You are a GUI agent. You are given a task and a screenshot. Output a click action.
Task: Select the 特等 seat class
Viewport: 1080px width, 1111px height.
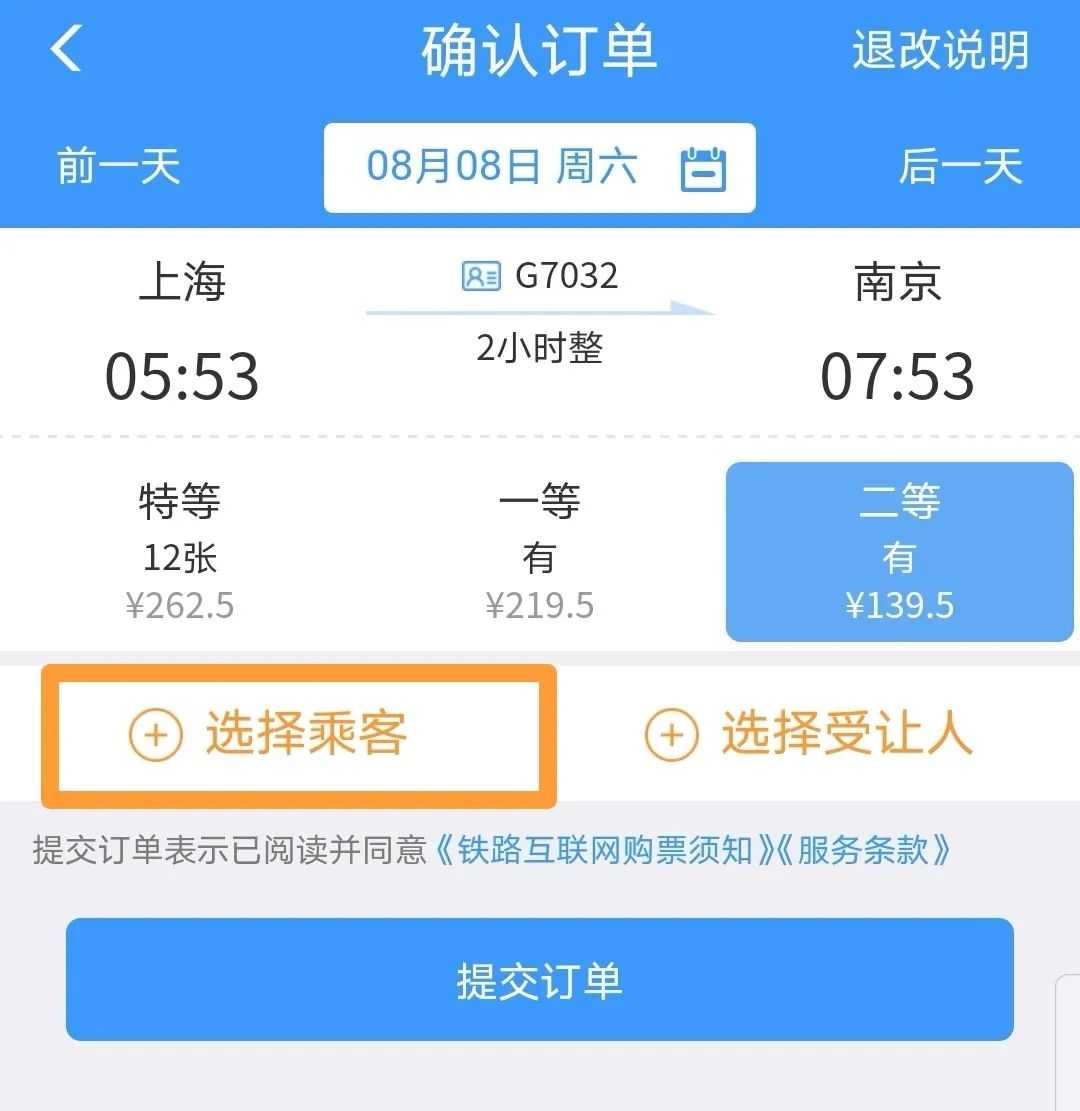[x=180, y=552]
